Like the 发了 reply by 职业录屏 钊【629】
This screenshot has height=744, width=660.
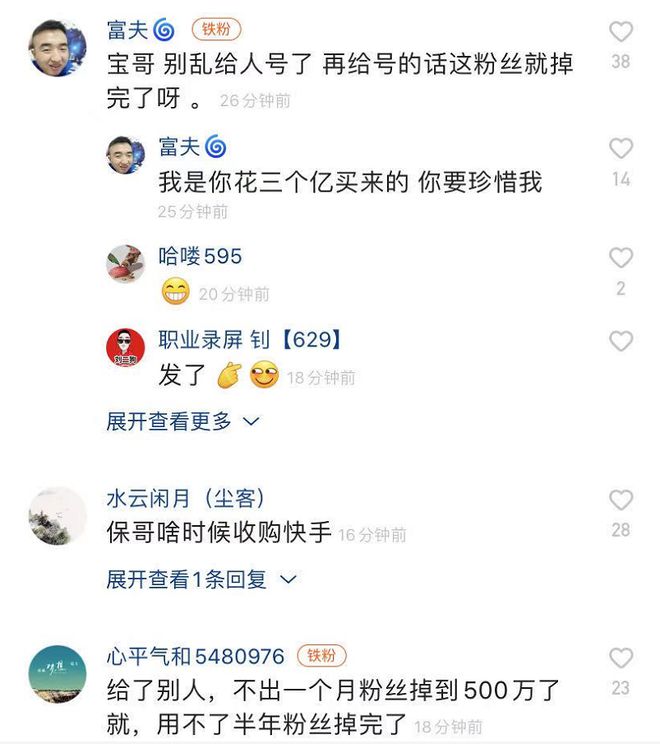pyautogui.click(x=620, y=341)
